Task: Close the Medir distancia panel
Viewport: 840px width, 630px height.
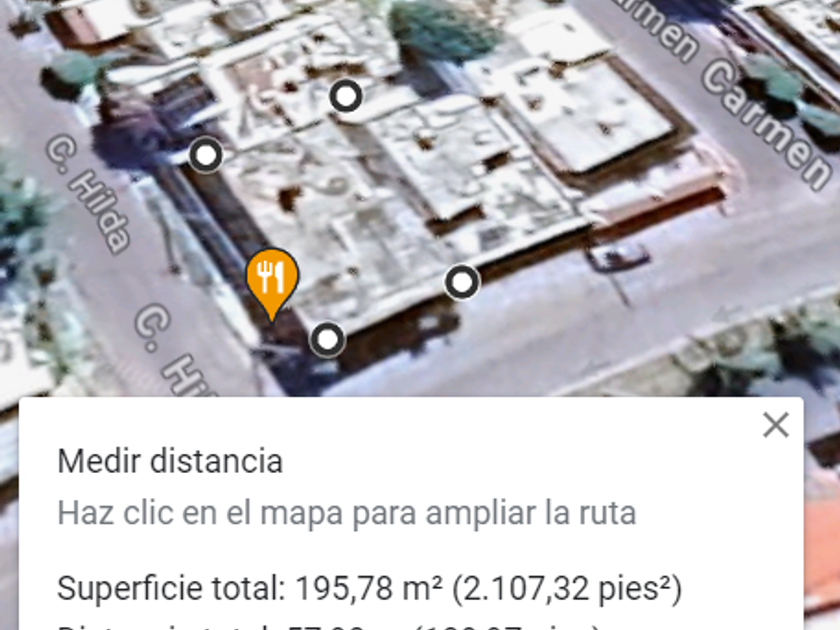Action: (x=776, y=425)
